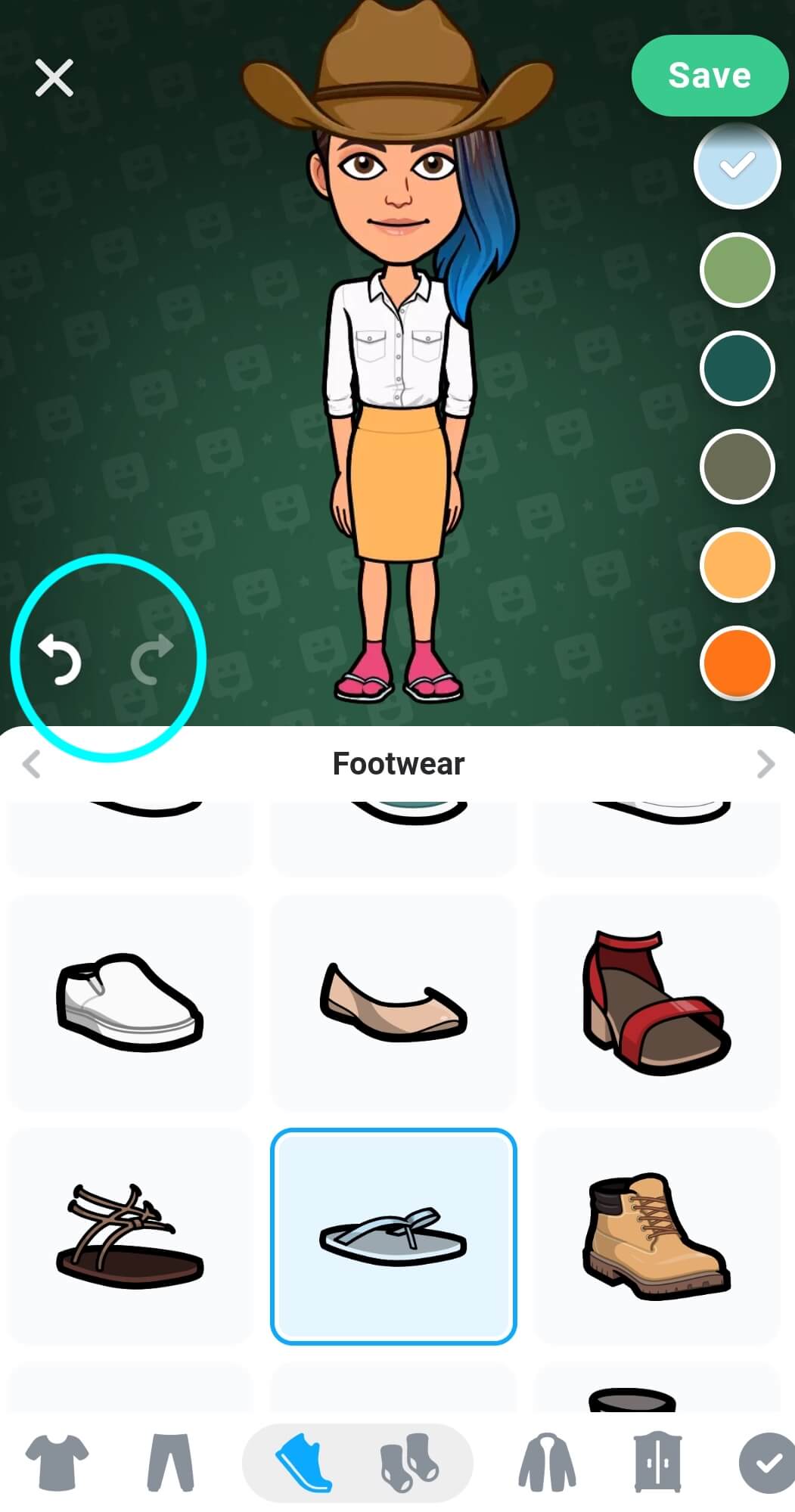This screenshot has width=795, height=1512.
Task: Select the red strap heeled sandal
Action: [657, 1002]
